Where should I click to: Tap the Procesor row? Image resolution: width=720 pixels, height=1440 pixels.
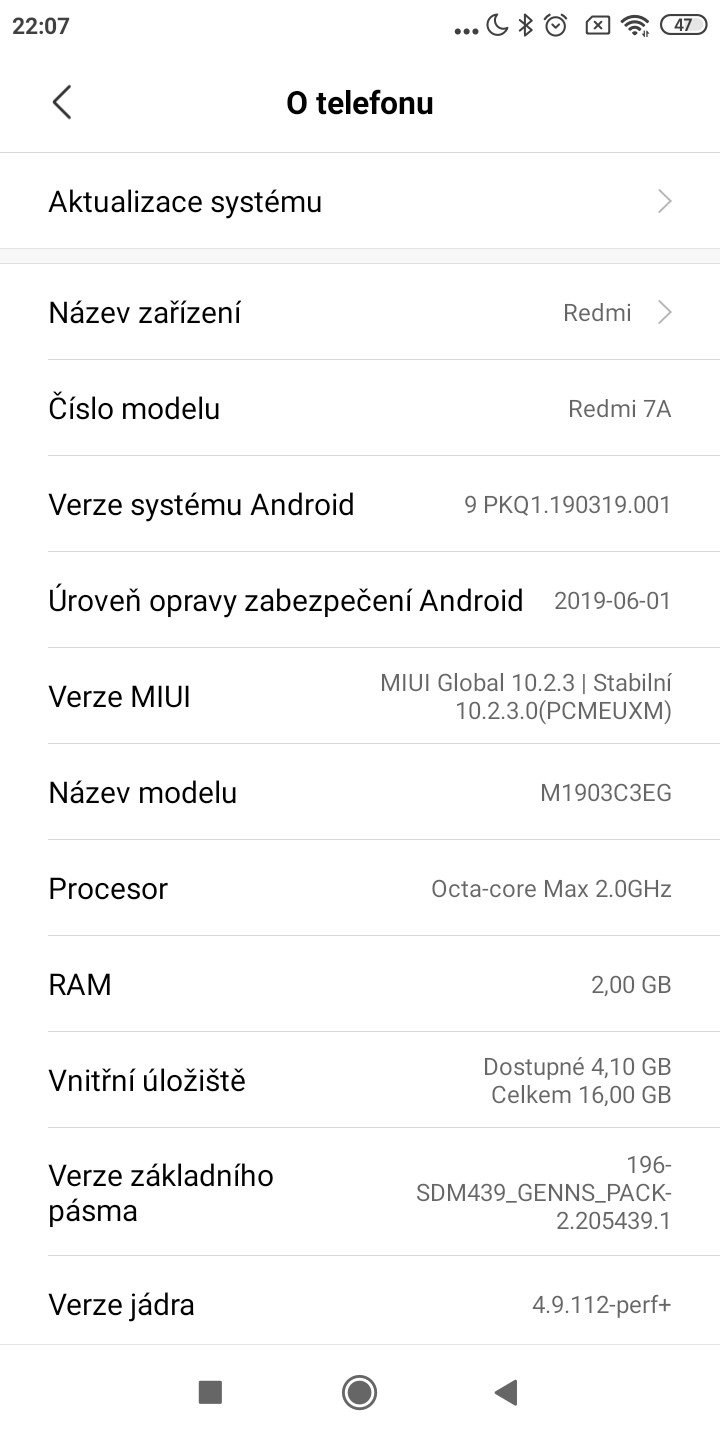(360, 888)
